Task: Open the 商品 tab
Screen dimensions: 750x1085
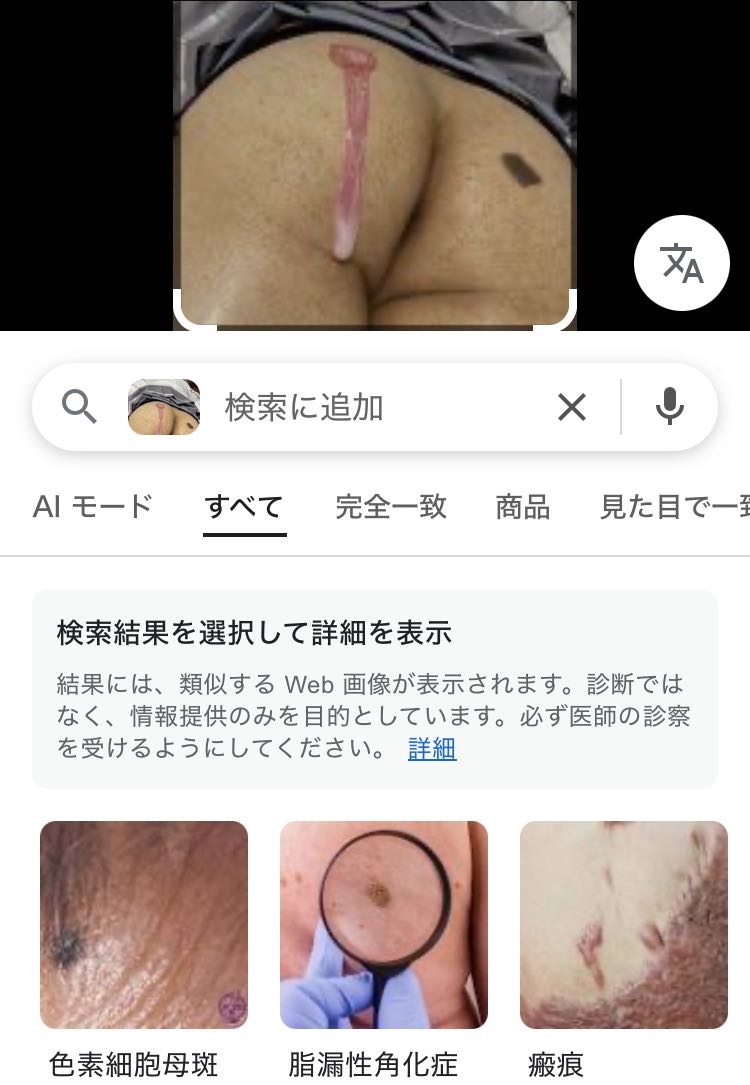Action: (x=523, y=507)
